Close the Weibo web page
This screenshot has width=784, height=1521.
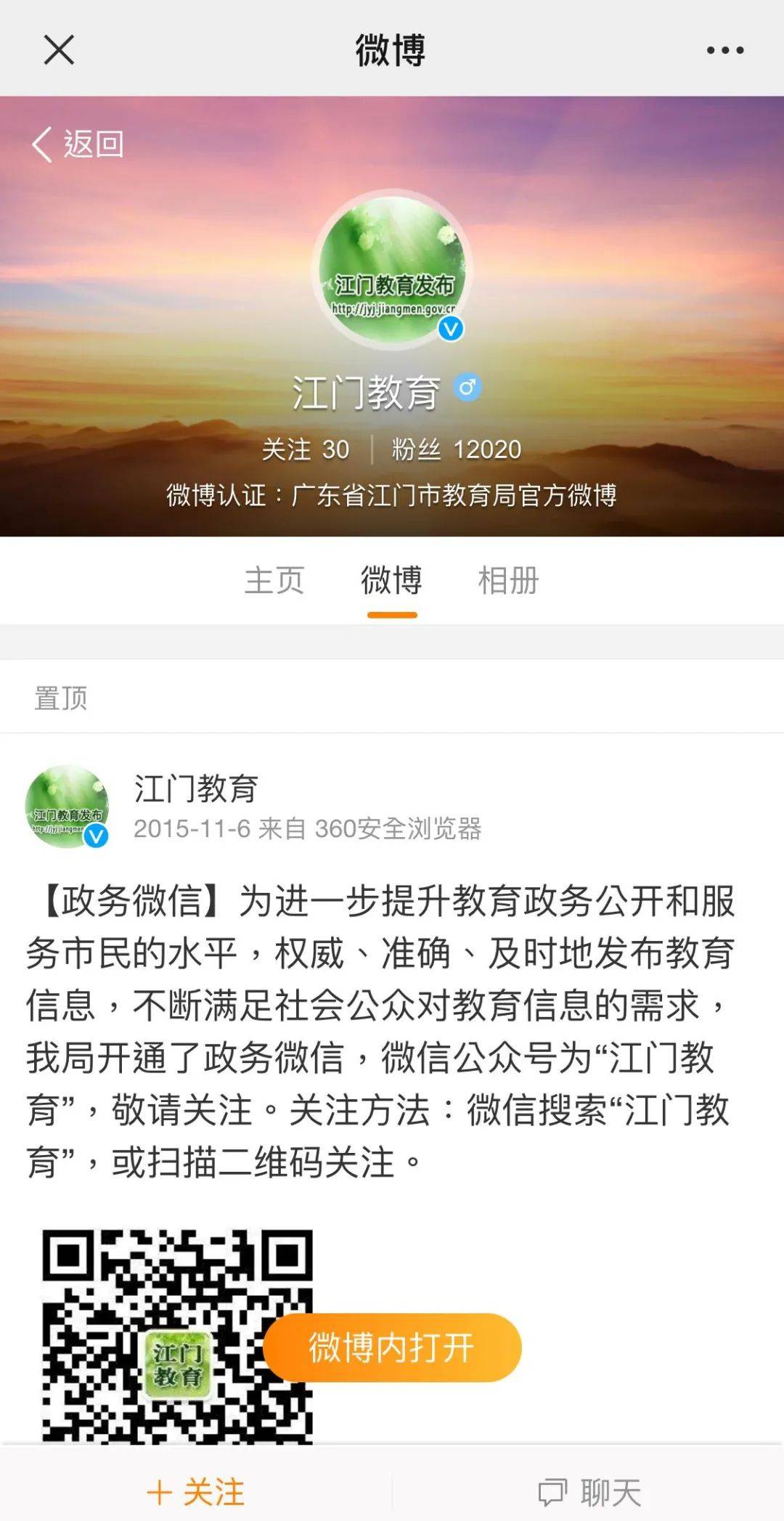coord(59,50)
